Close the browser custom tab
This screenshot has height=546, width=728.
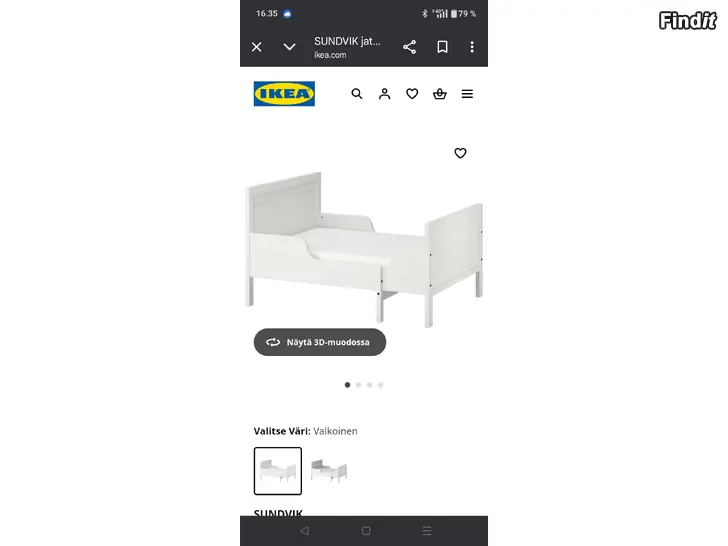257,47
